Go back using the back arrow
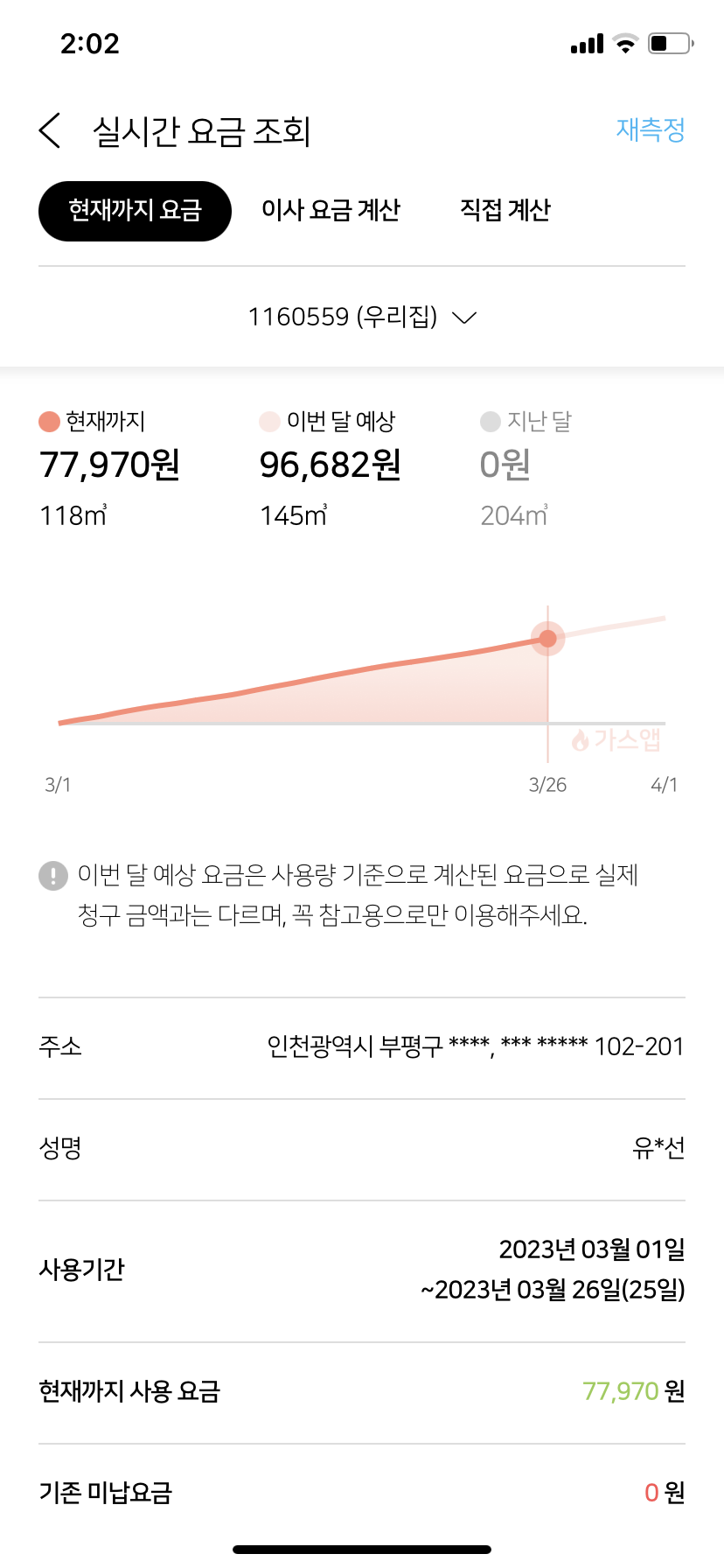Viewport: 724px width, 1568px height. tap(51, 131)
